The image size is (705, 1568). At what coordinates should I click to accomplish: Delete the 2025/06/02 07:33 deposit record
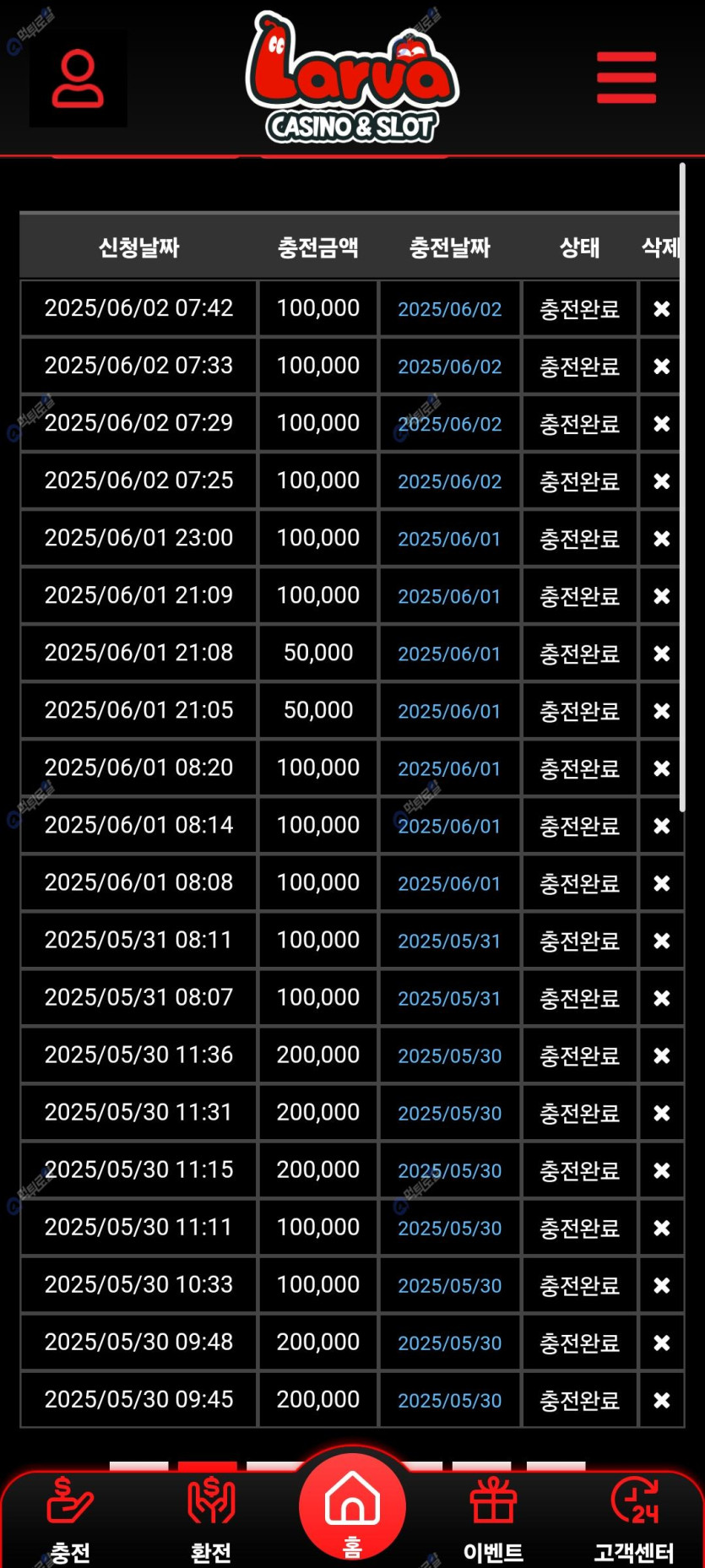click(662, 366)
